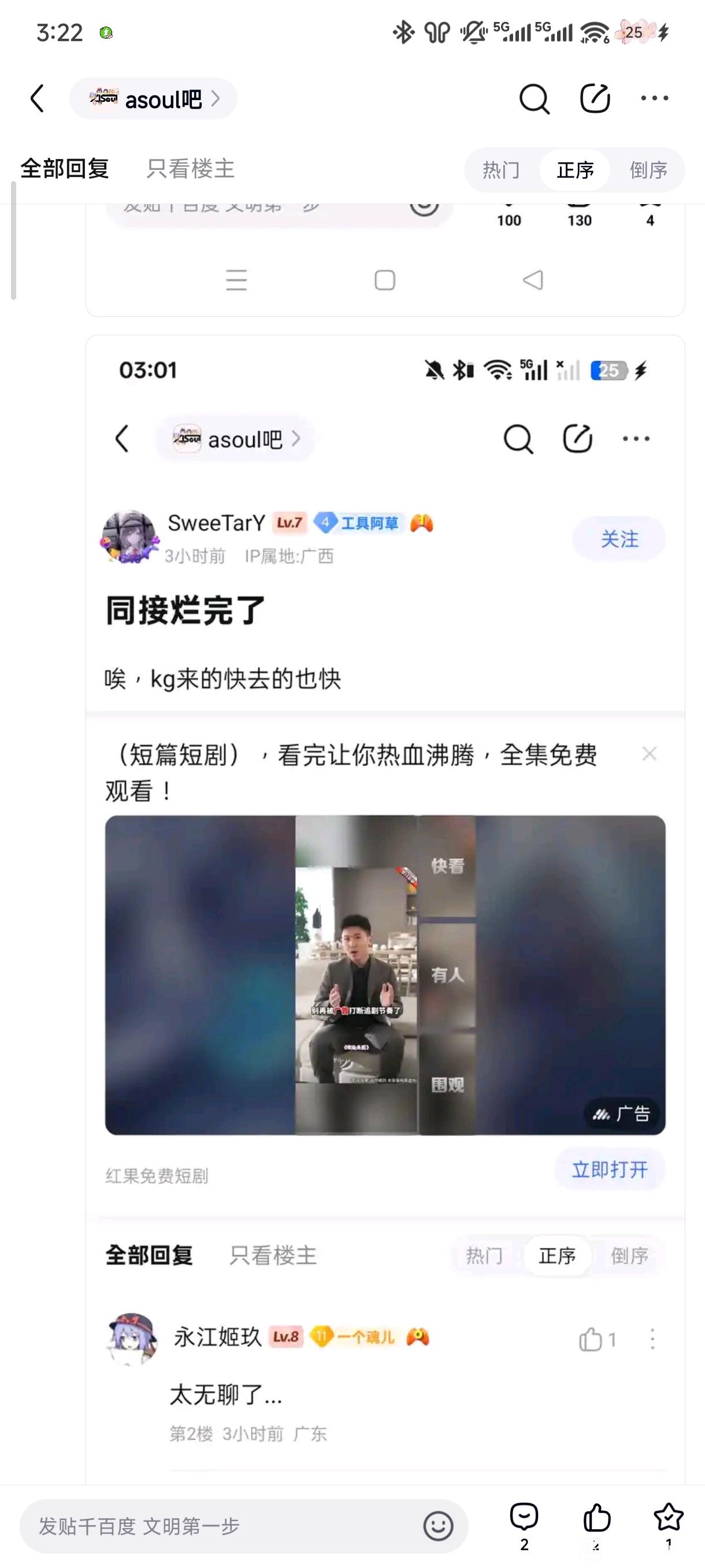Open the emoji picker in reply bar
Screen dimensions: 705x1568
[438, 1526]
